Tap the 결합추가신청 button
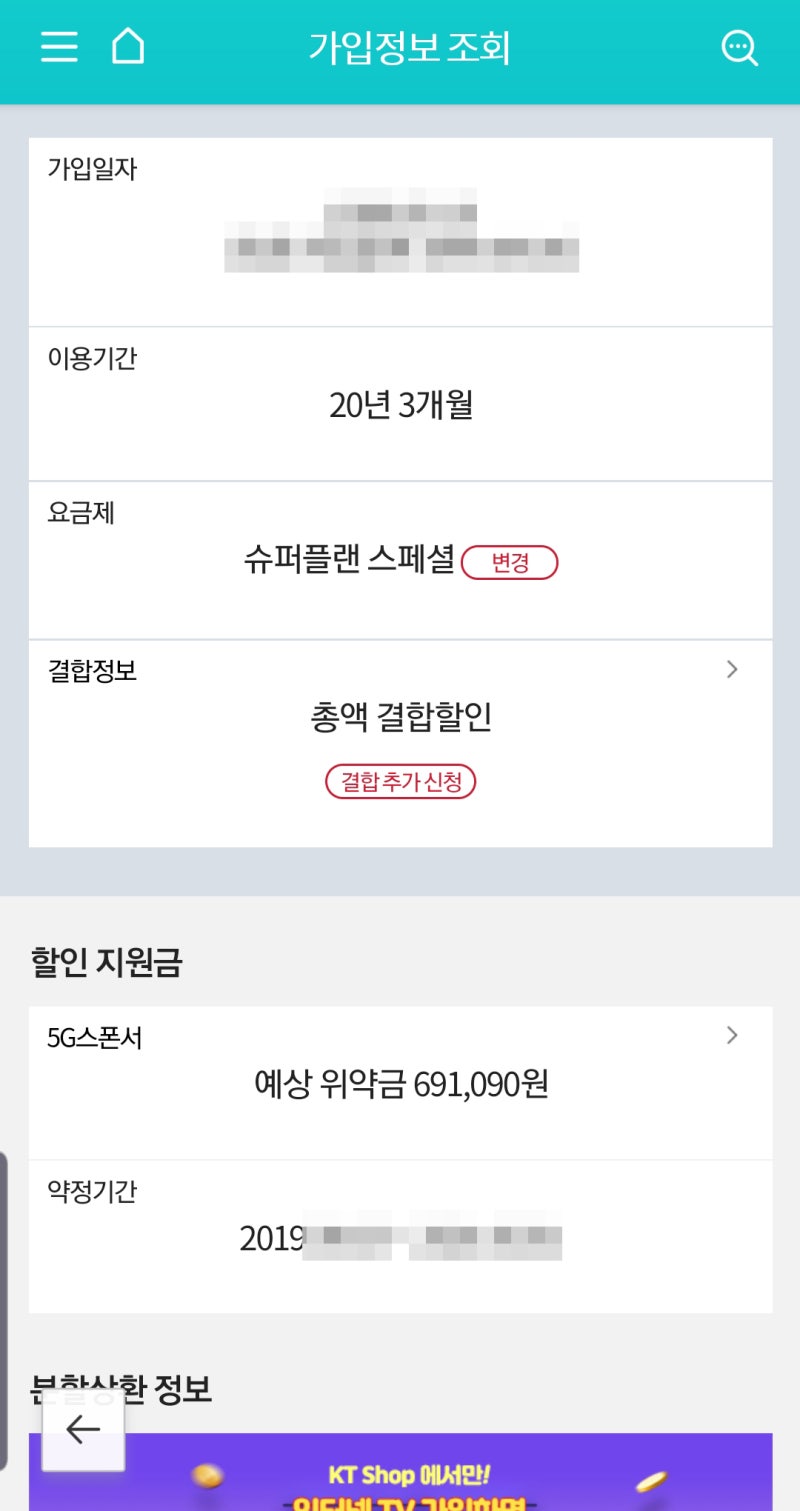The height and width of the screenshot is (1511, 800). click(401, 782)
